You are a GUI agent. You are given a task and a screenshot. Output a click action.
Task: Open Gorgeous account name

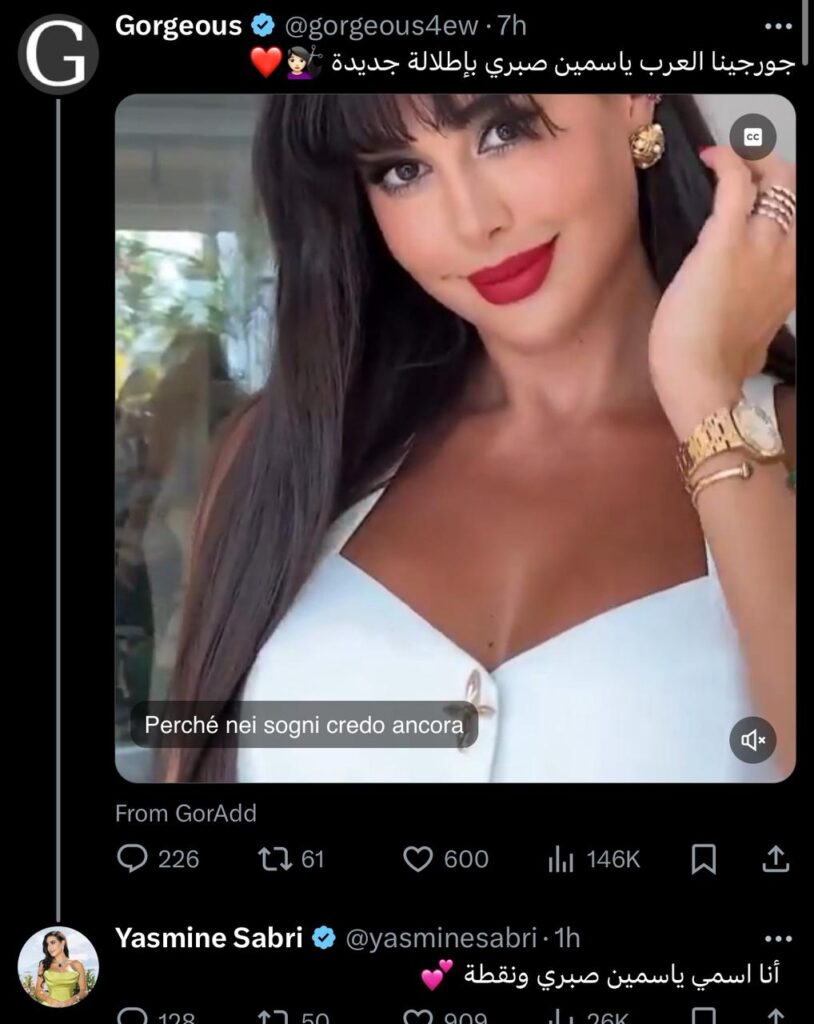coord(179,26)
